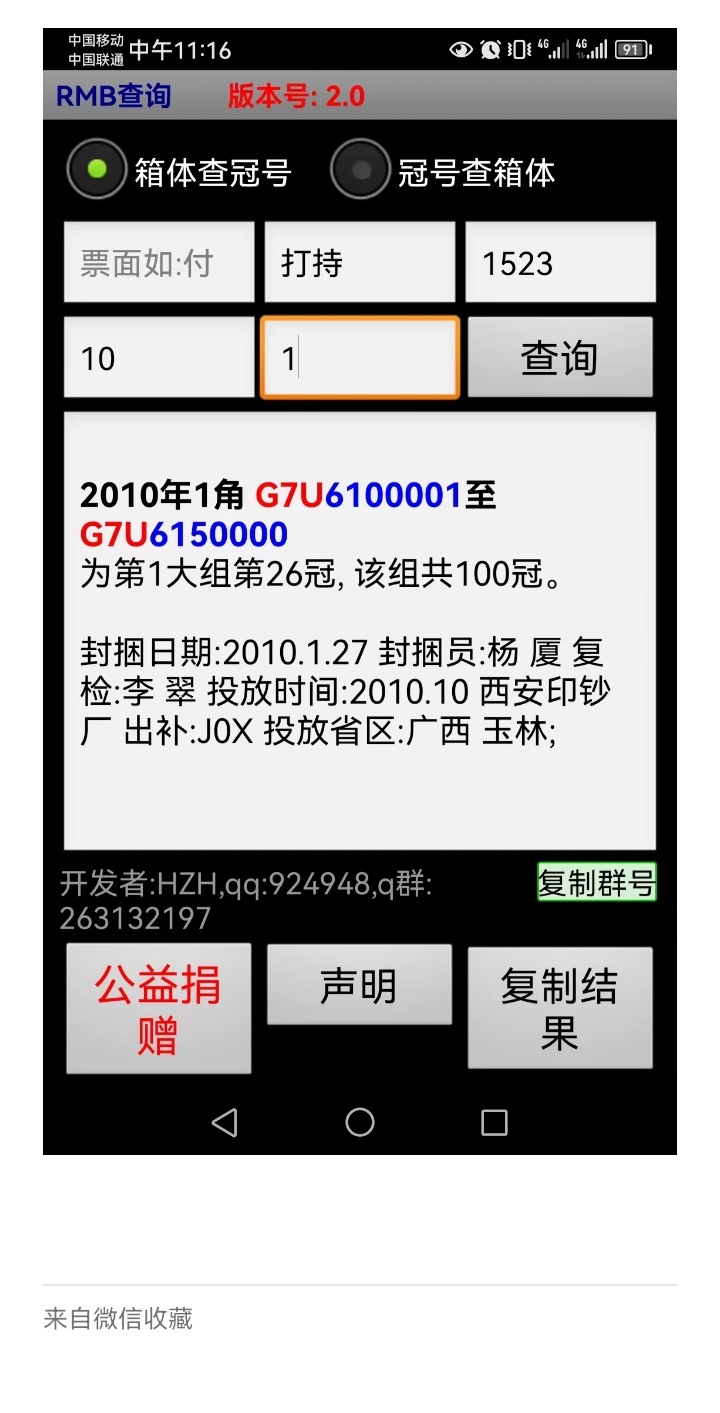Copy the result with 复制结果

click(560, 1008)
